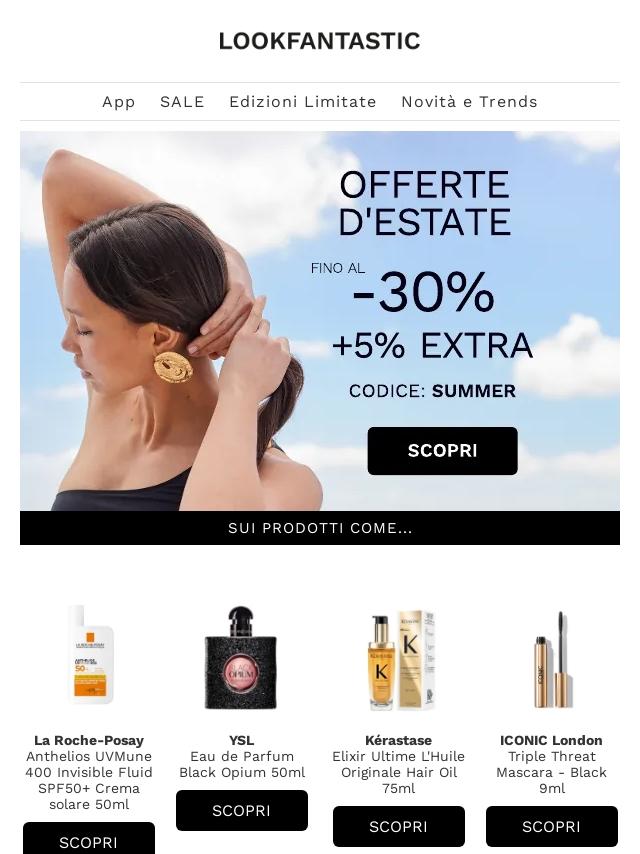Tap SCOPRI under YSL Black Opium

242,811
